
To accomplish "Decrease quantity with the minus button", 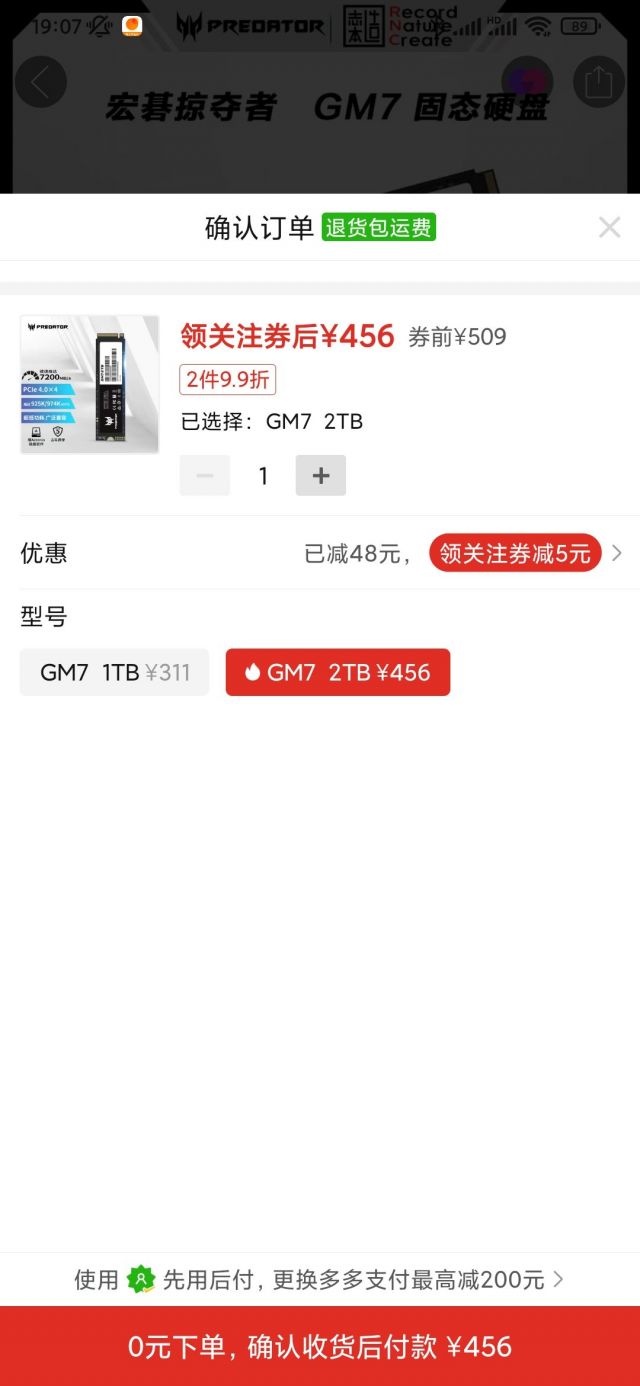I will pyautogui.click(x=205, y=476).
